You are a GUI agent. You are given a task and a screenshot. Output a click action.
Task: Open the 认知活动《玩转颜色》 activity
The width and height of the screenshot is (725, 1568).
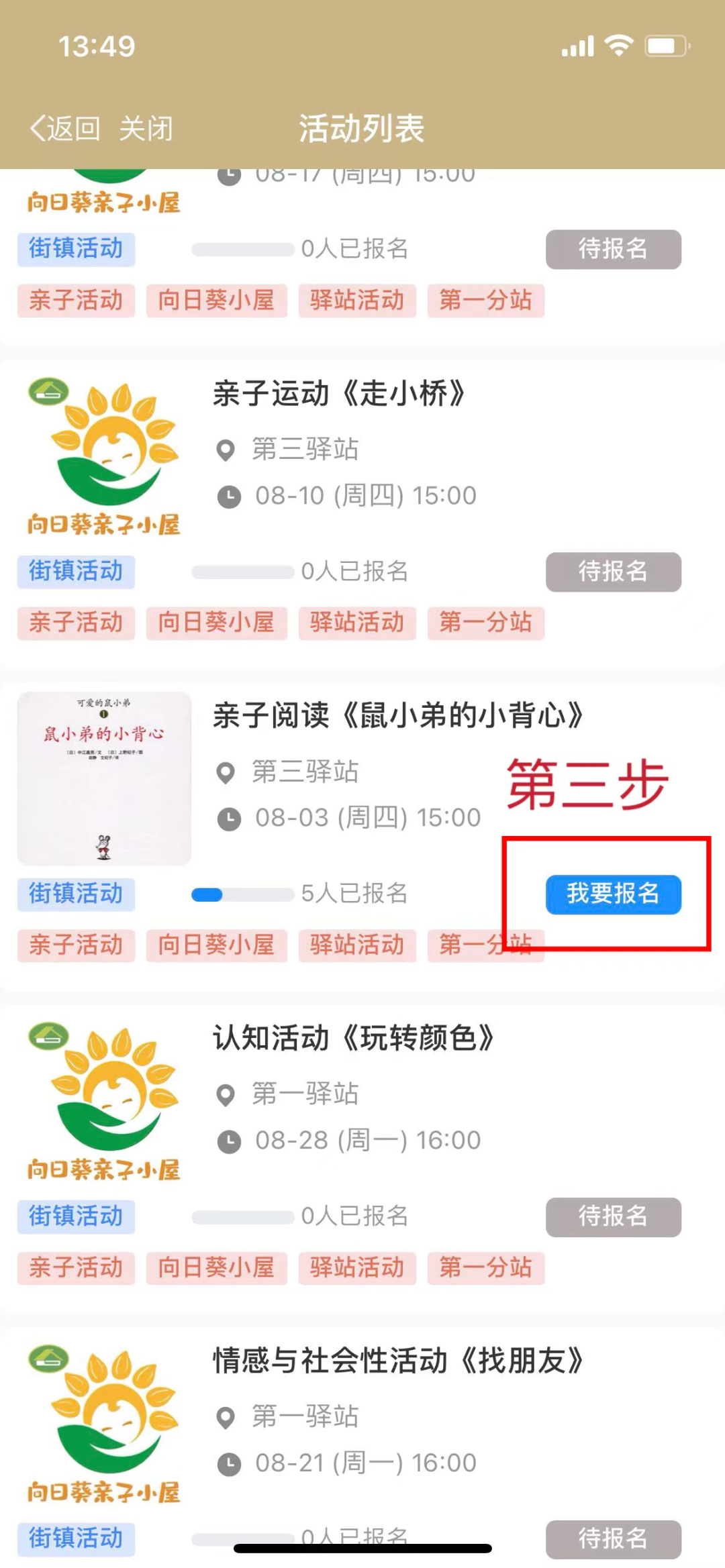point(353,1038)
